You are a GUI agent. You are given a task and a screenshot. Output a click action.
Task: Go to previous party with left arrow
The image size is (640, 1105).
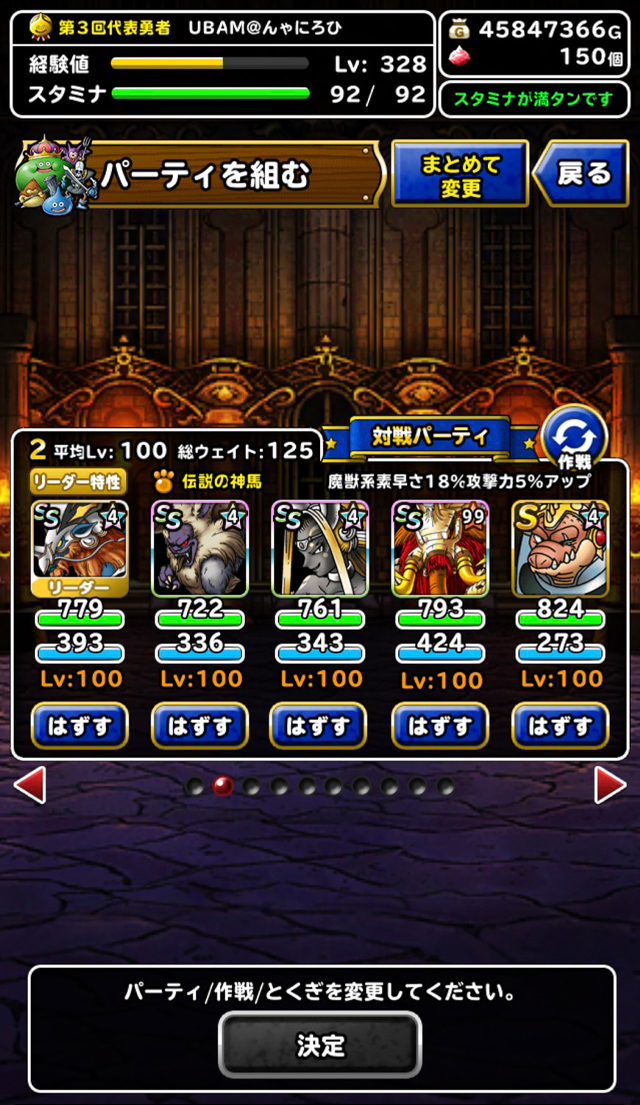click(30, 785)
